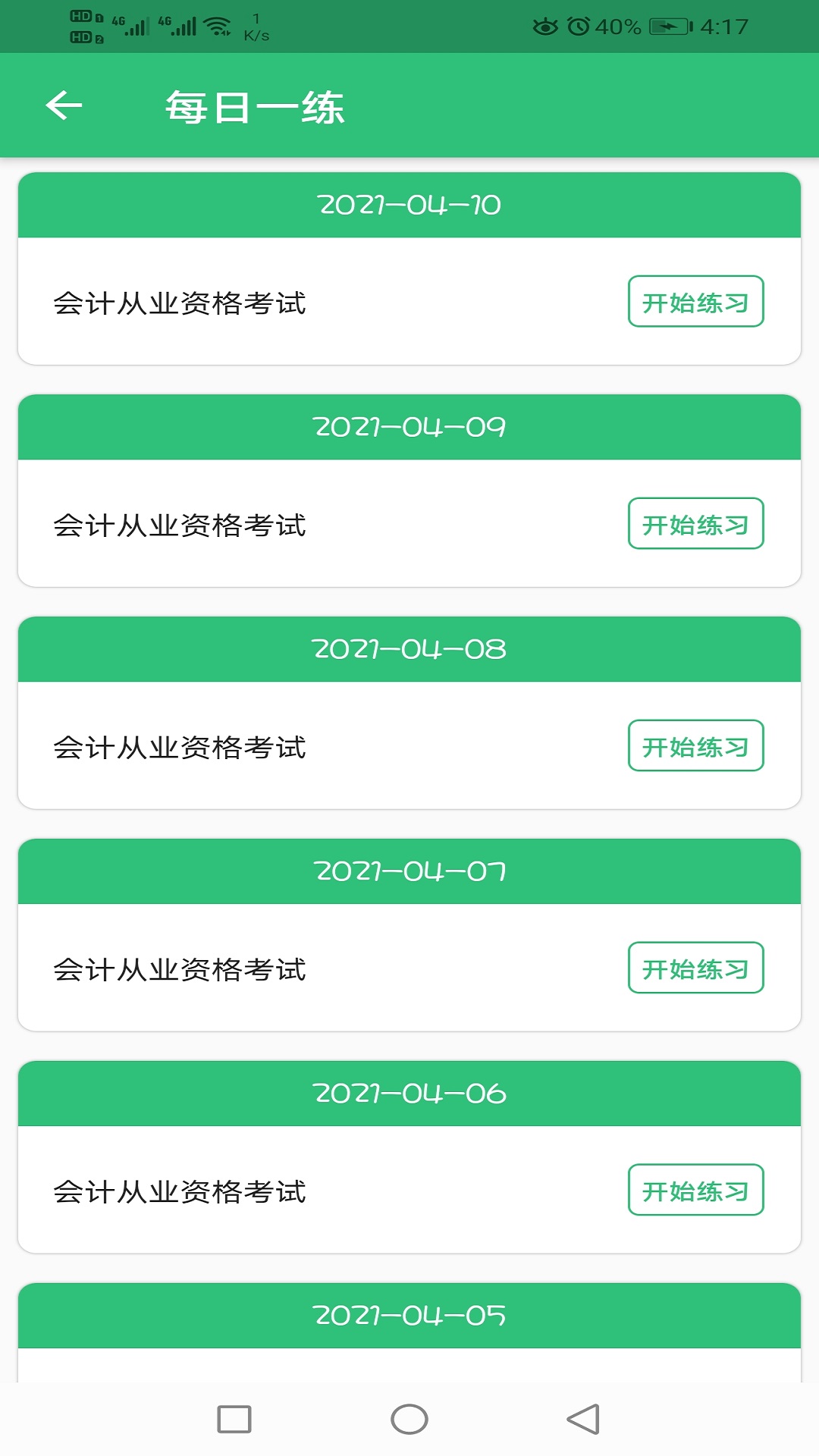Image resolution: width=819 pixels, height=1456 pixels.
Task: Open practice for 2021-04-06
Action: point(695,1191)
